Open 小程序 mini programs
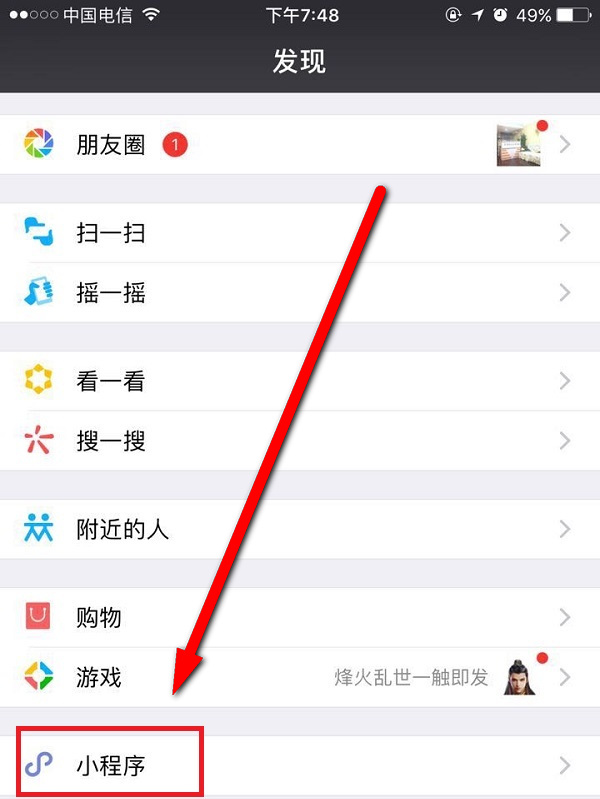This screenshot has height=799, width=600. tap(110, 766)
